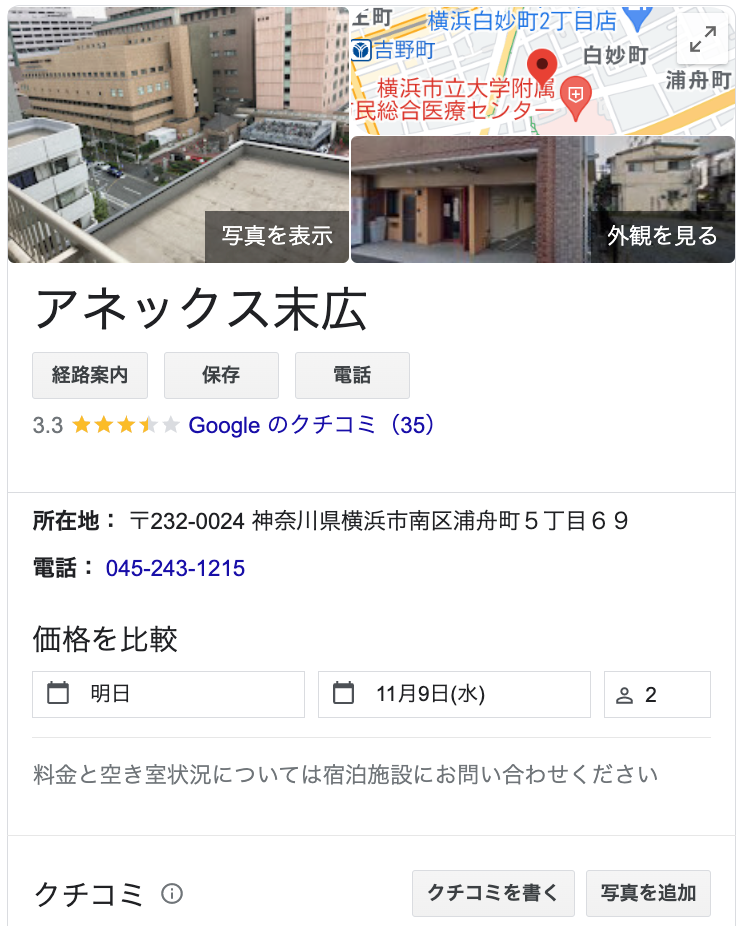Open the 11月9日(水) check-out date picker

[454, 694]
